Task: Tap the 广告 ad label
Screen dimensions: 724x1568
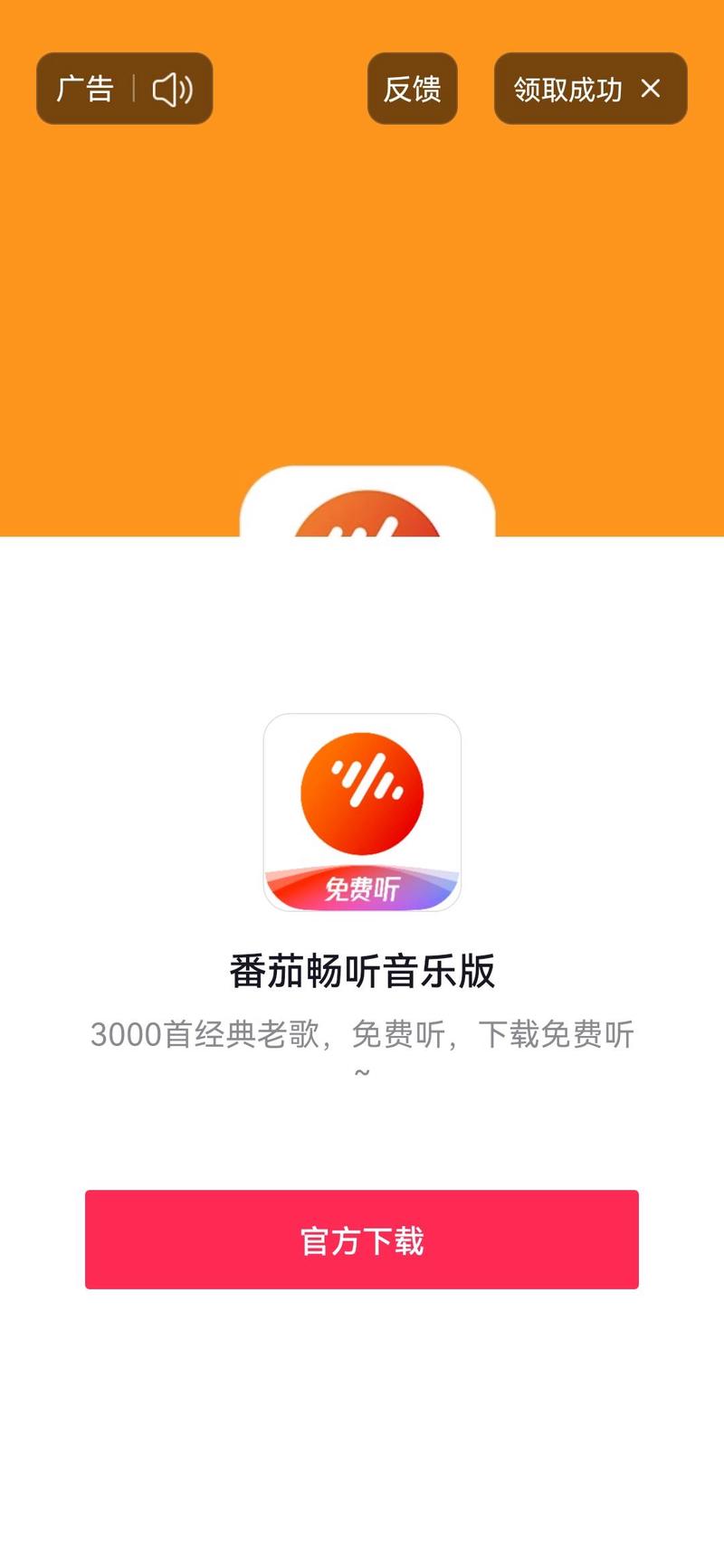Action: tap(86, 89)
